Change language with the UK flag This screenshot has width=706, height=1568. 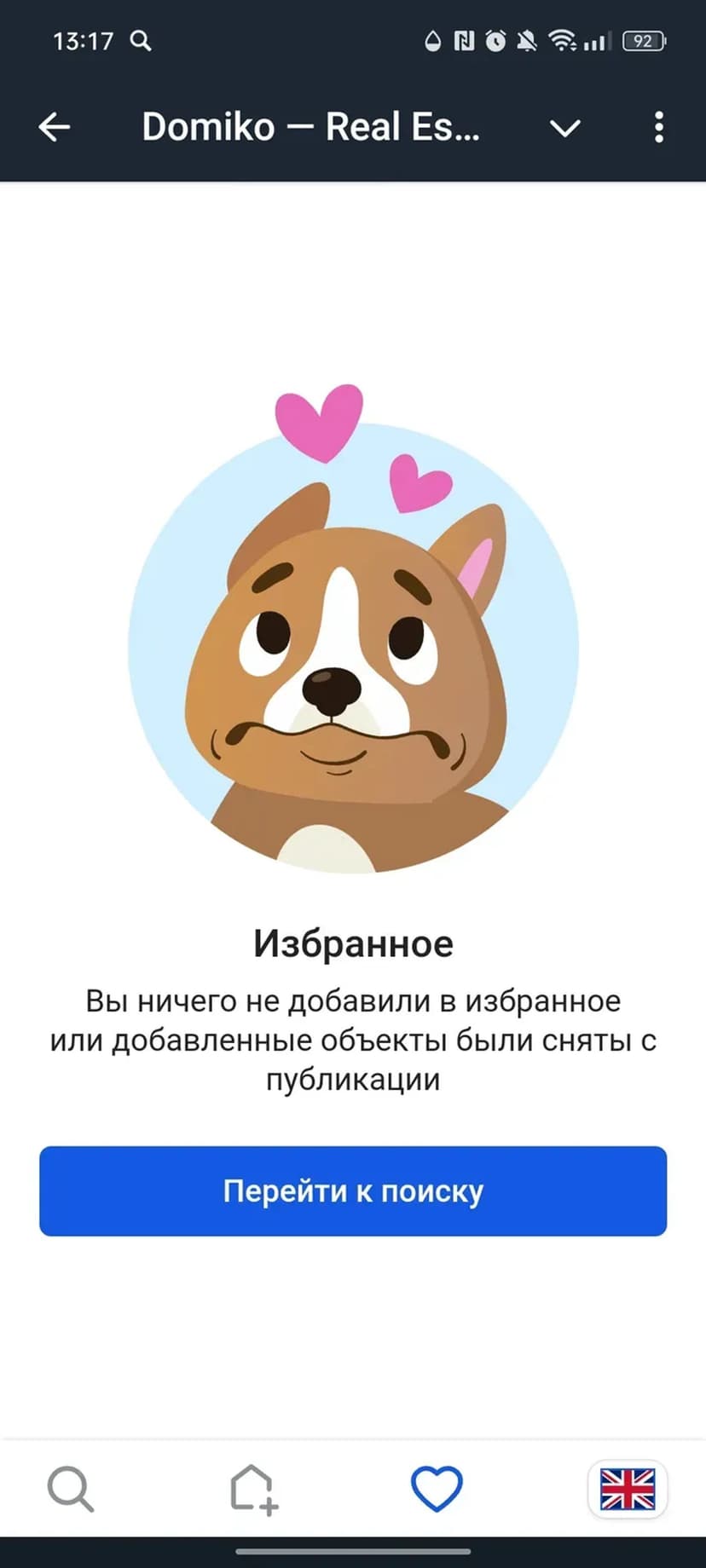click(628, 1489)
